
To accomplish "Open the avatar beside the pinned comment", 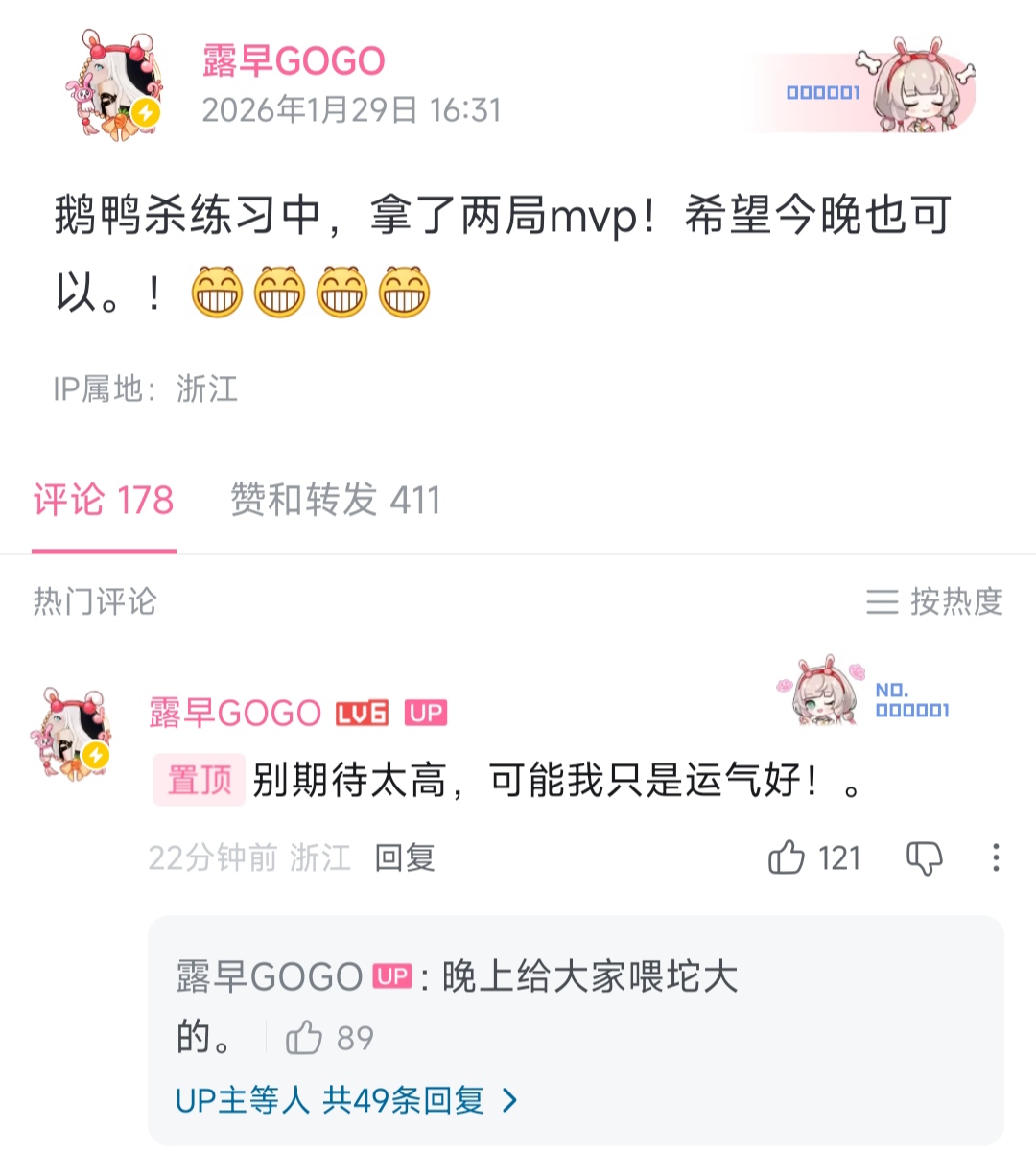I will pyautogui.click(x=75, y=734).
